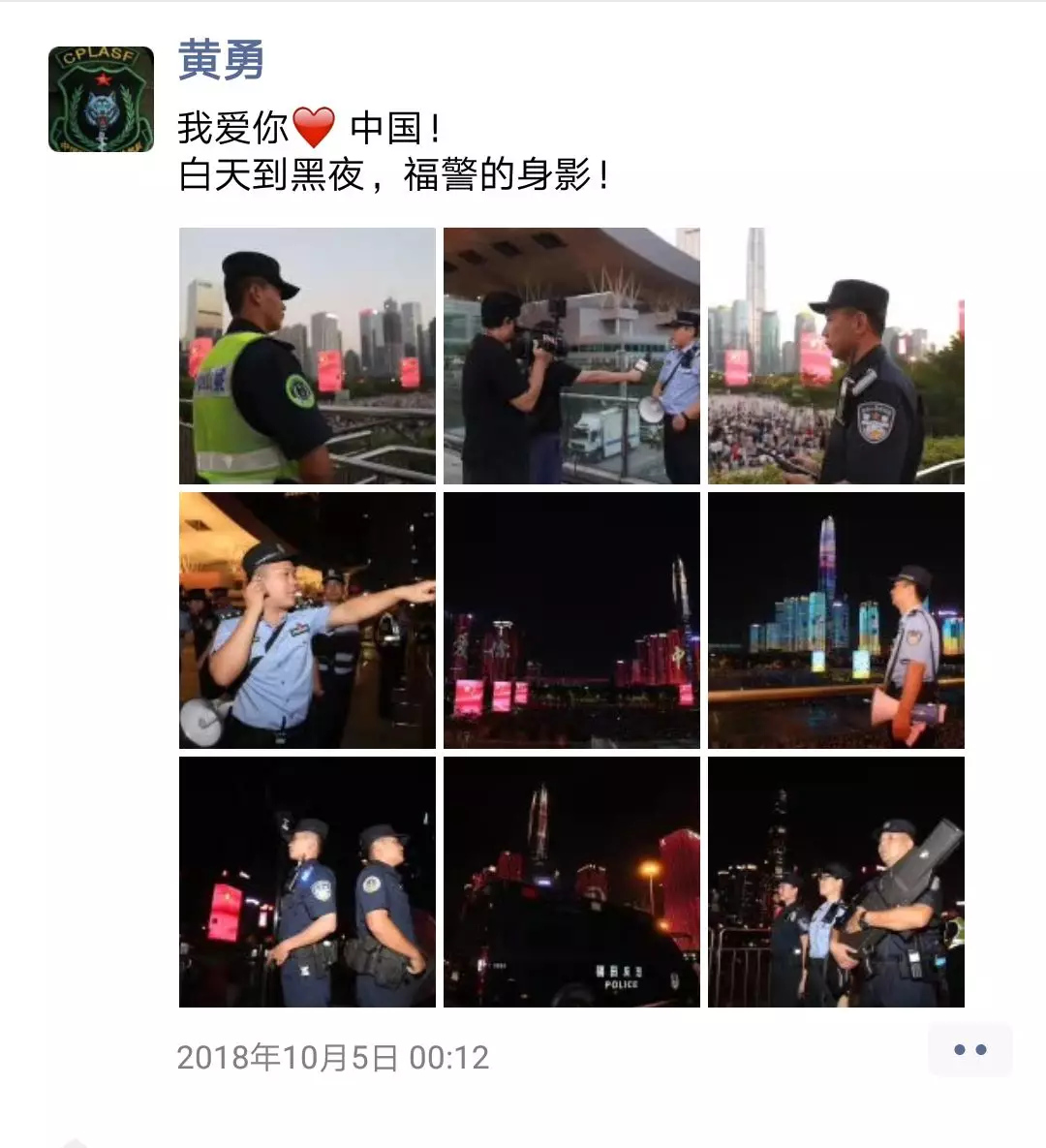Viewport: 1046px width, 1148px height.
Task: View night skyline photo without any people
Action: [x=571, y=620]
